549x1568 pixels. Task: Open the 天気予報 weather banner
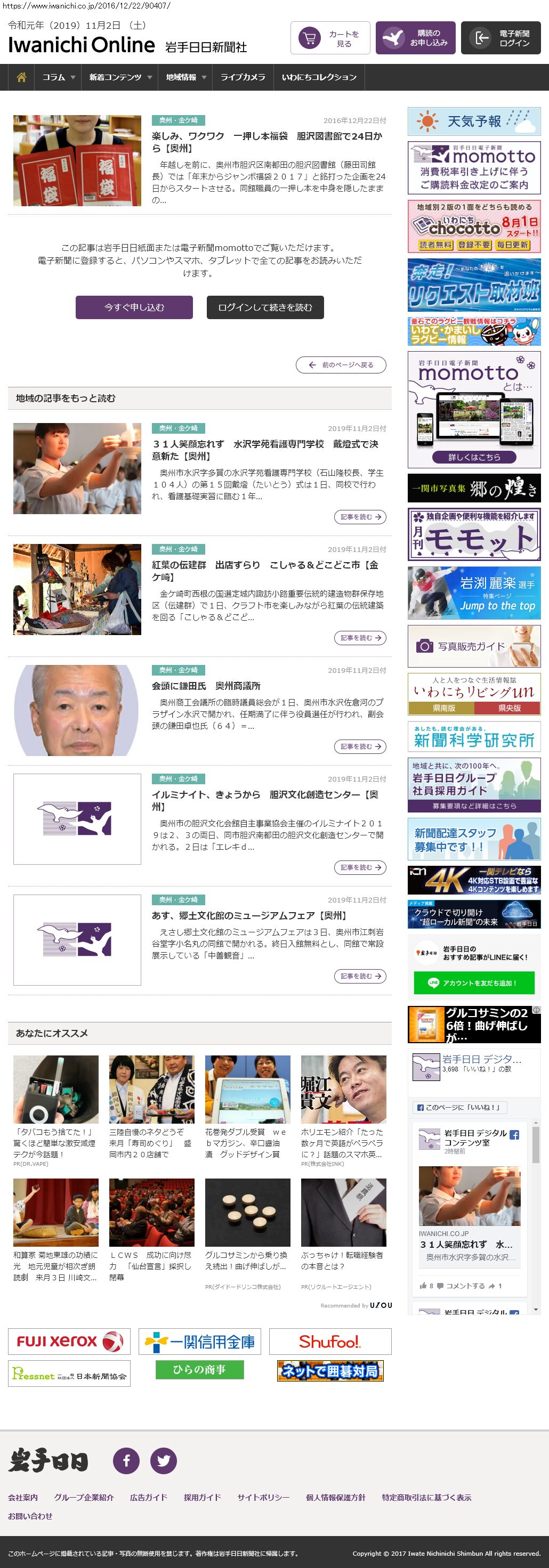point(473,121)
